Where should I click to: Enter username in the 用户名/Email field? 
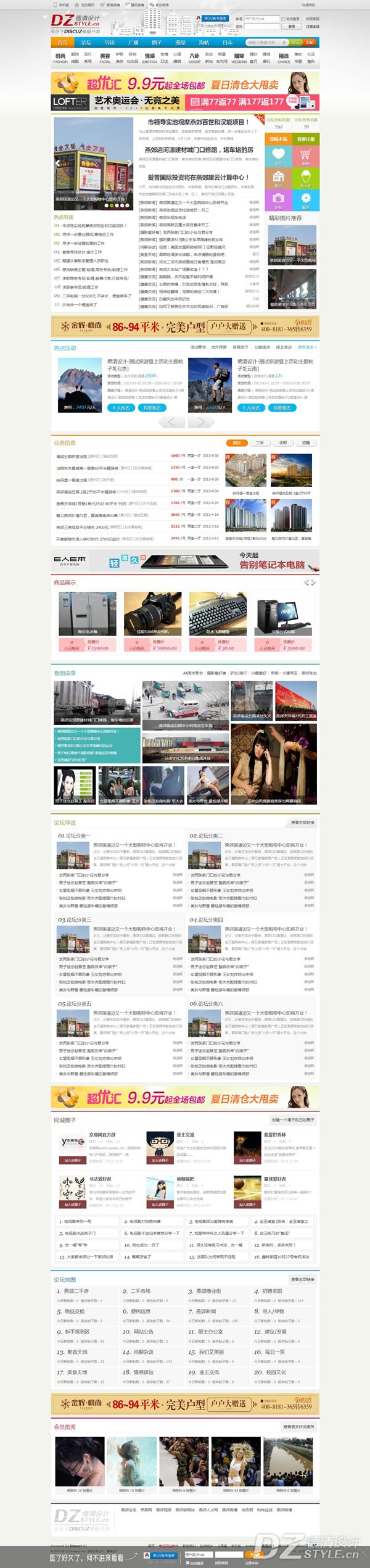261,19
